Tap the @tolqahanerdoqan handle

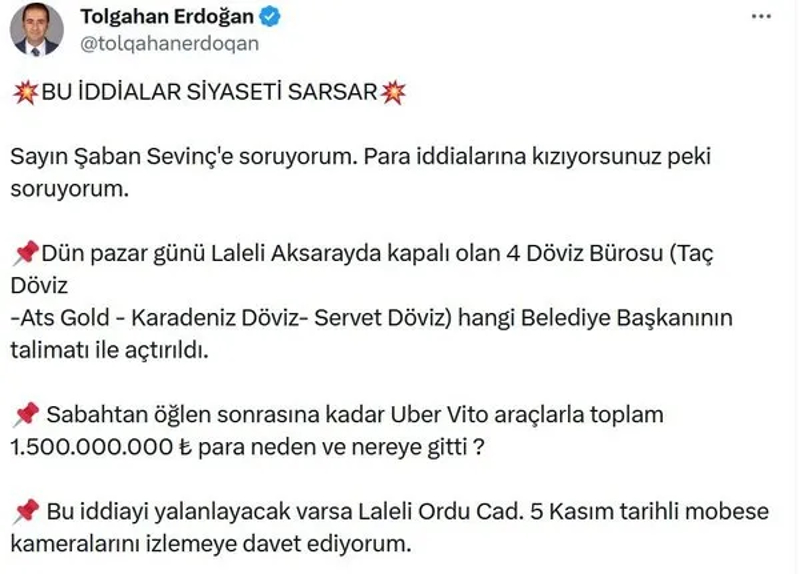[168, 43]
